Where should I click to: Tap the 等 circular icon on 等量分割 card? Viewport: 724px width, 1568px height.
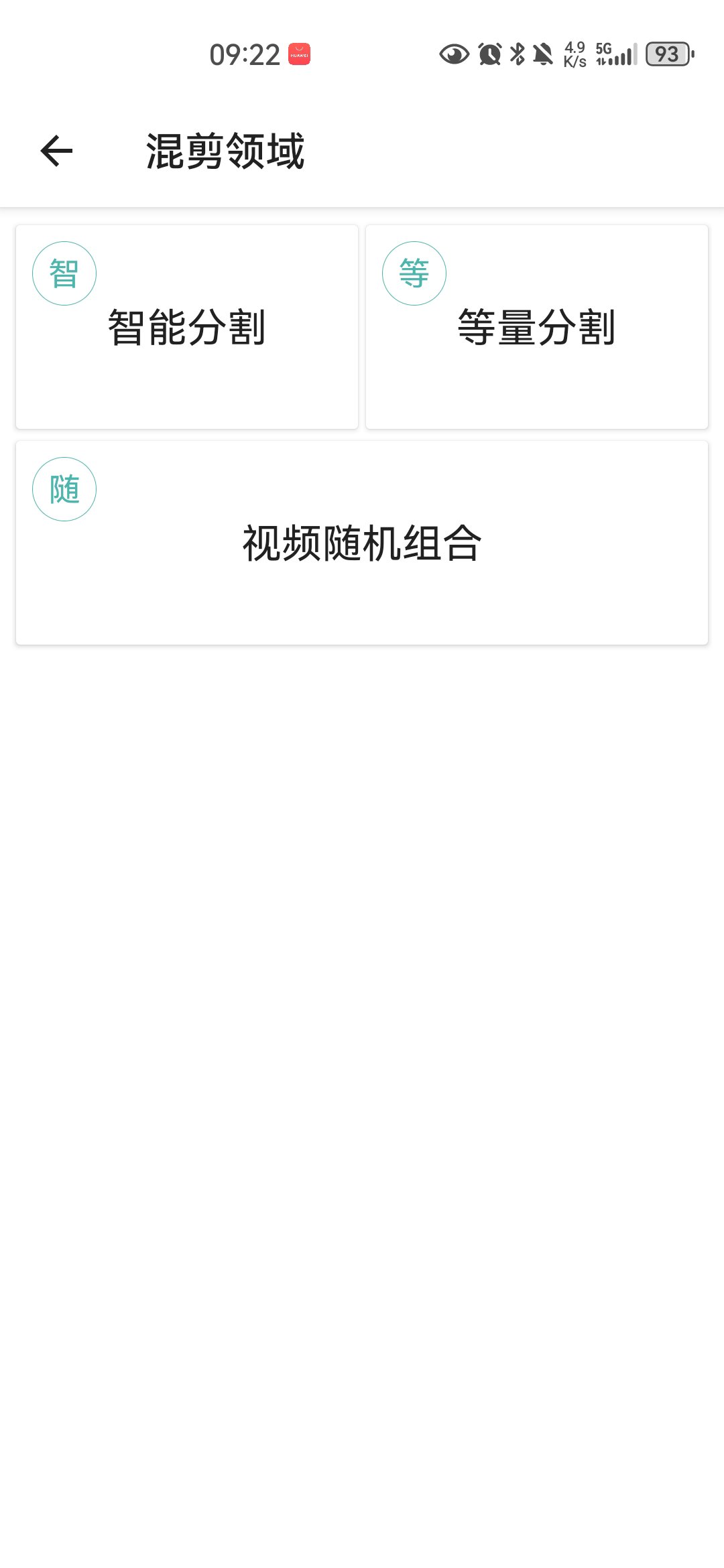click(x=415, y=273)
